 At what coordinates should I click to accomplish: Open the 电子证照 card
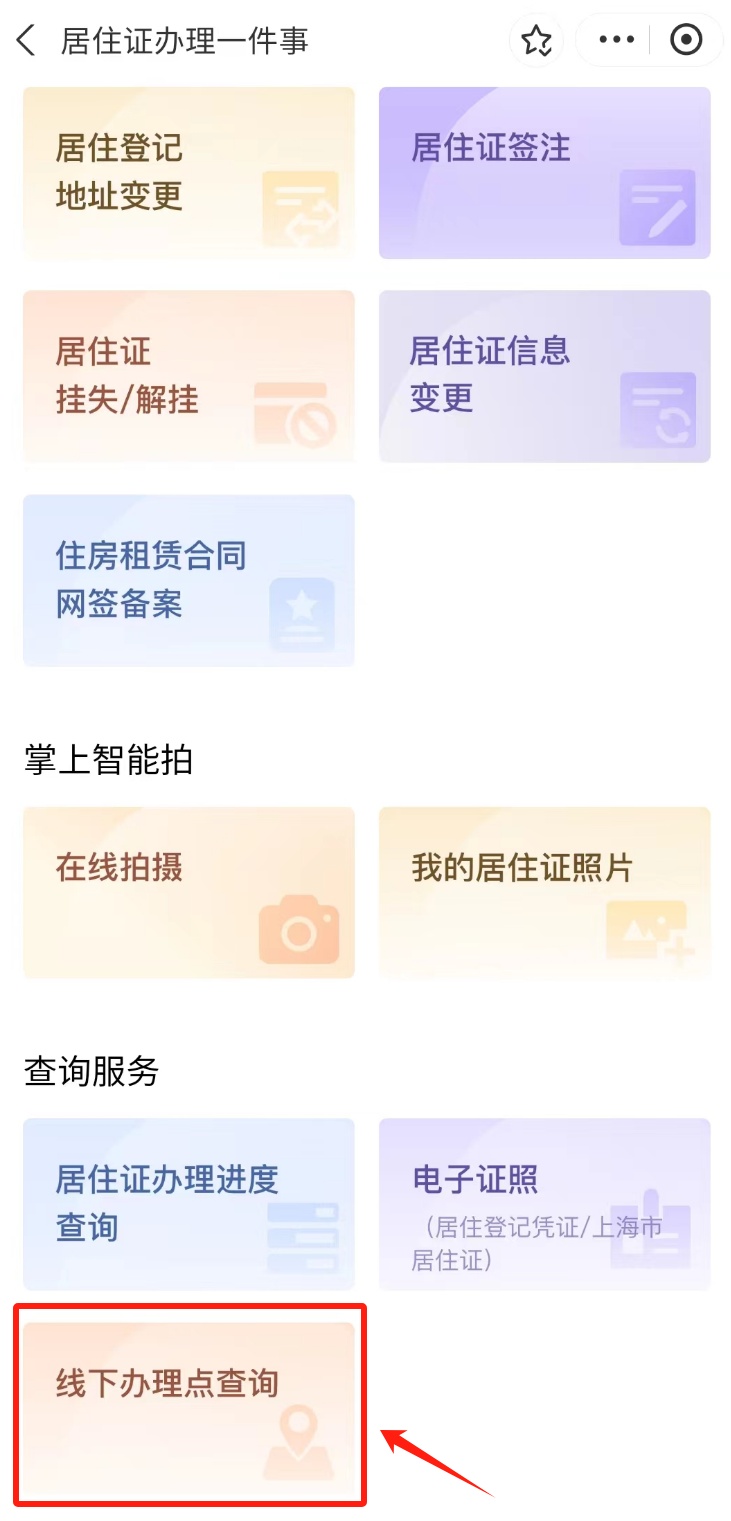(x=544, y=1203)
